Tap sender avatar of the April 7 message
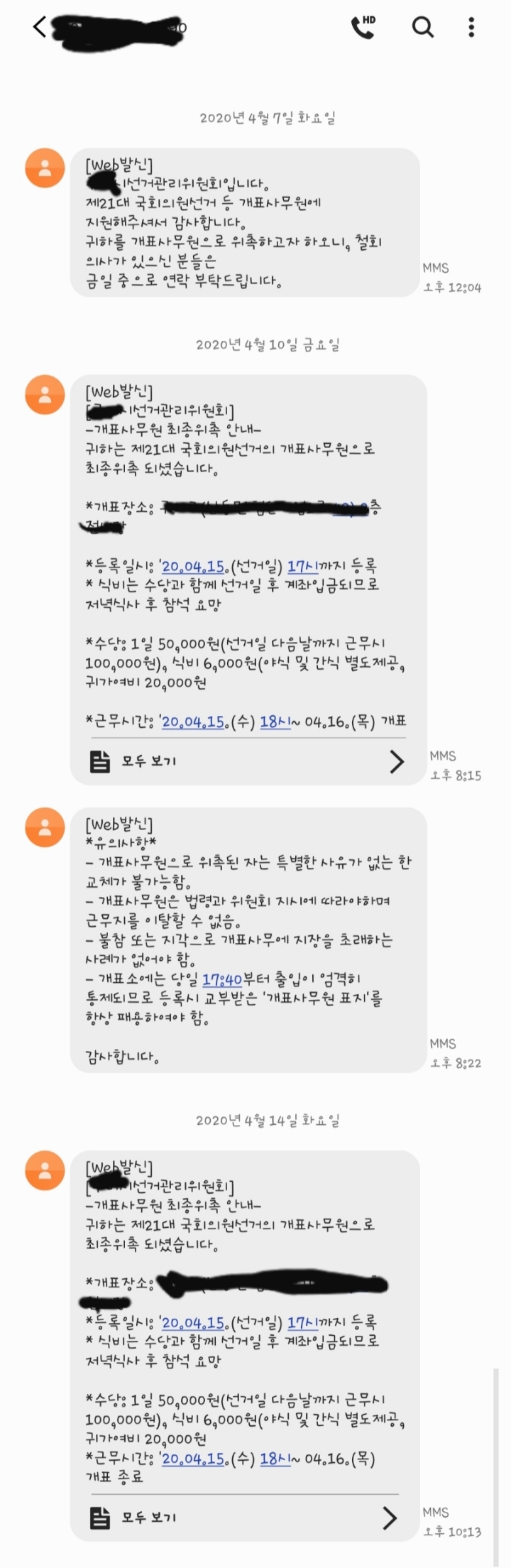Image resolution: width=511 pixels, height=1568 pixels. click(45, 169)
